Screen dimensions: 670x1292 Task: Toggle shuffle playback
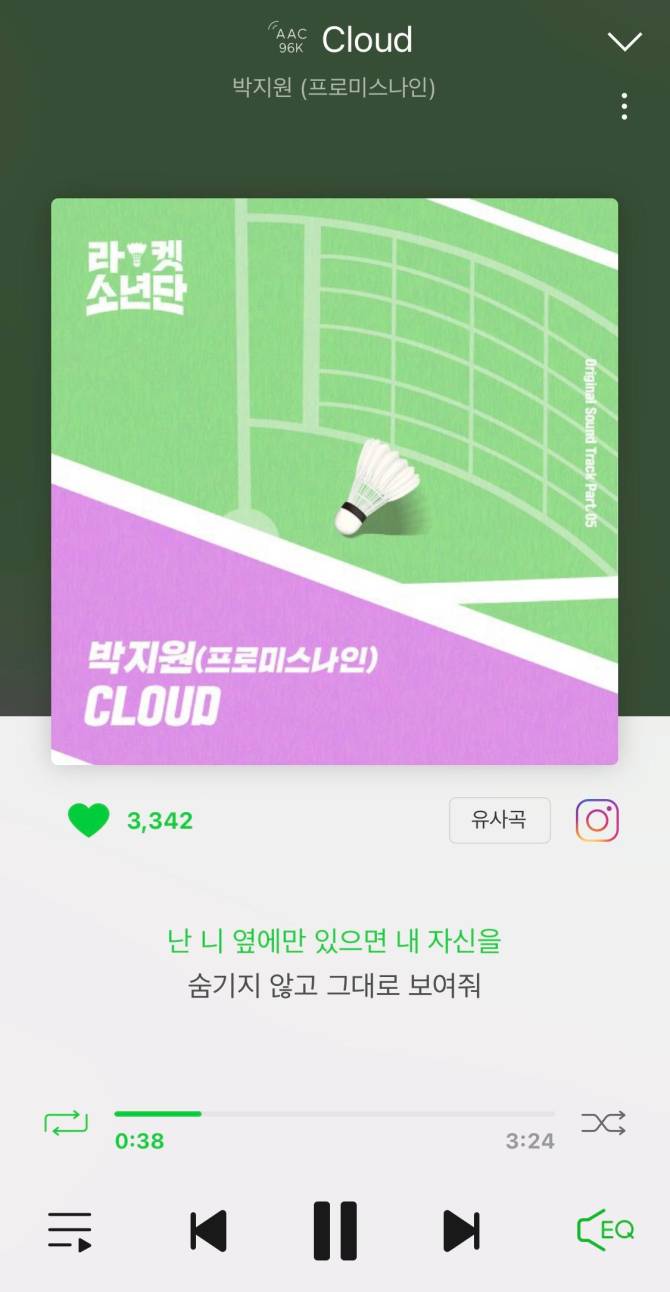click(603, 1122)
